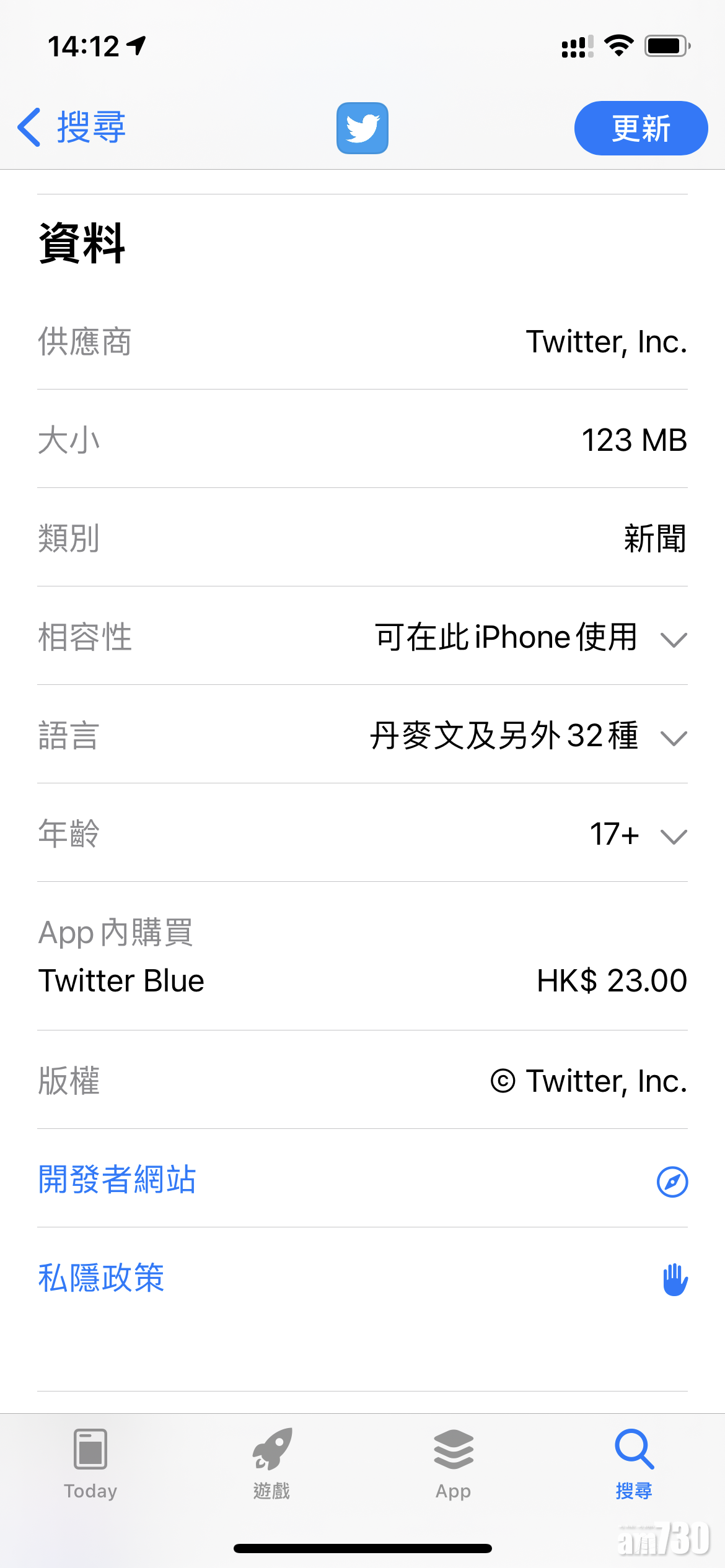Open the 開發者網站 link
725x1568 pixels.
click(x=118, y=1179)
